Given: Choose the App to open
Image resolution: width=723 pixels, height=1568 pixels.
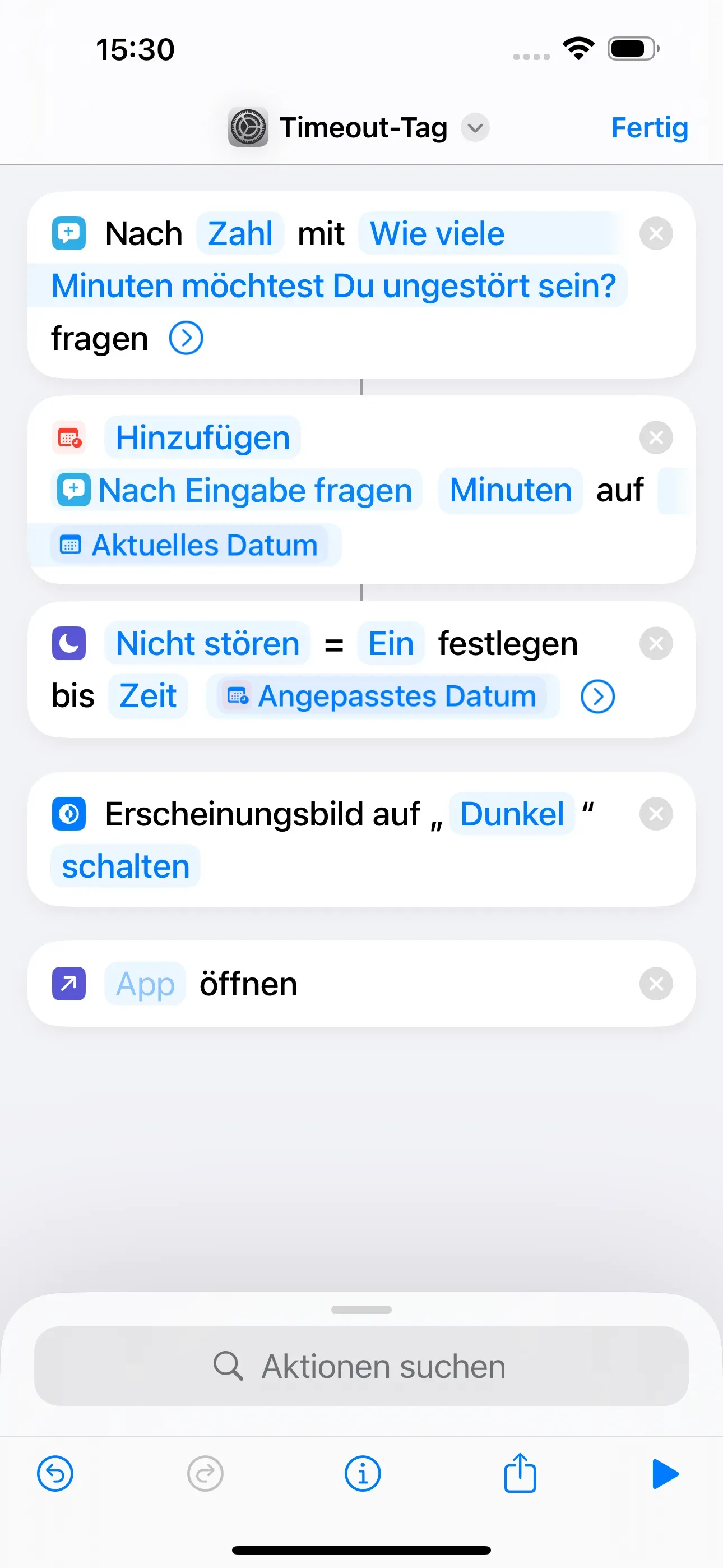Looking at the screenshot, I should (145, 984).
